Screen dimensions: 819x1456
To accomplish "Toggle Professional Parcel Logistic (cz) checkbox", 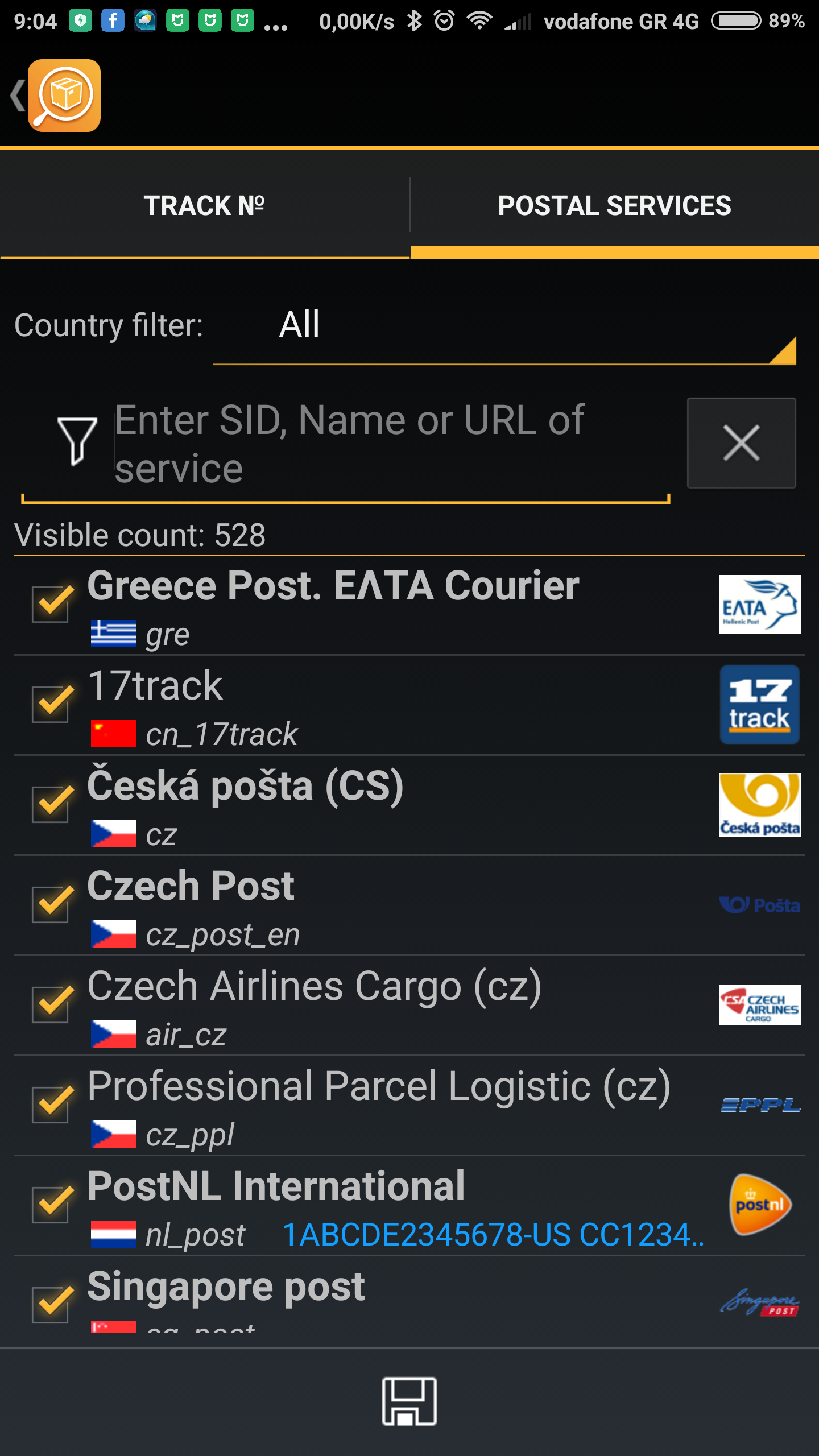I will click(x=51, y=1105).
